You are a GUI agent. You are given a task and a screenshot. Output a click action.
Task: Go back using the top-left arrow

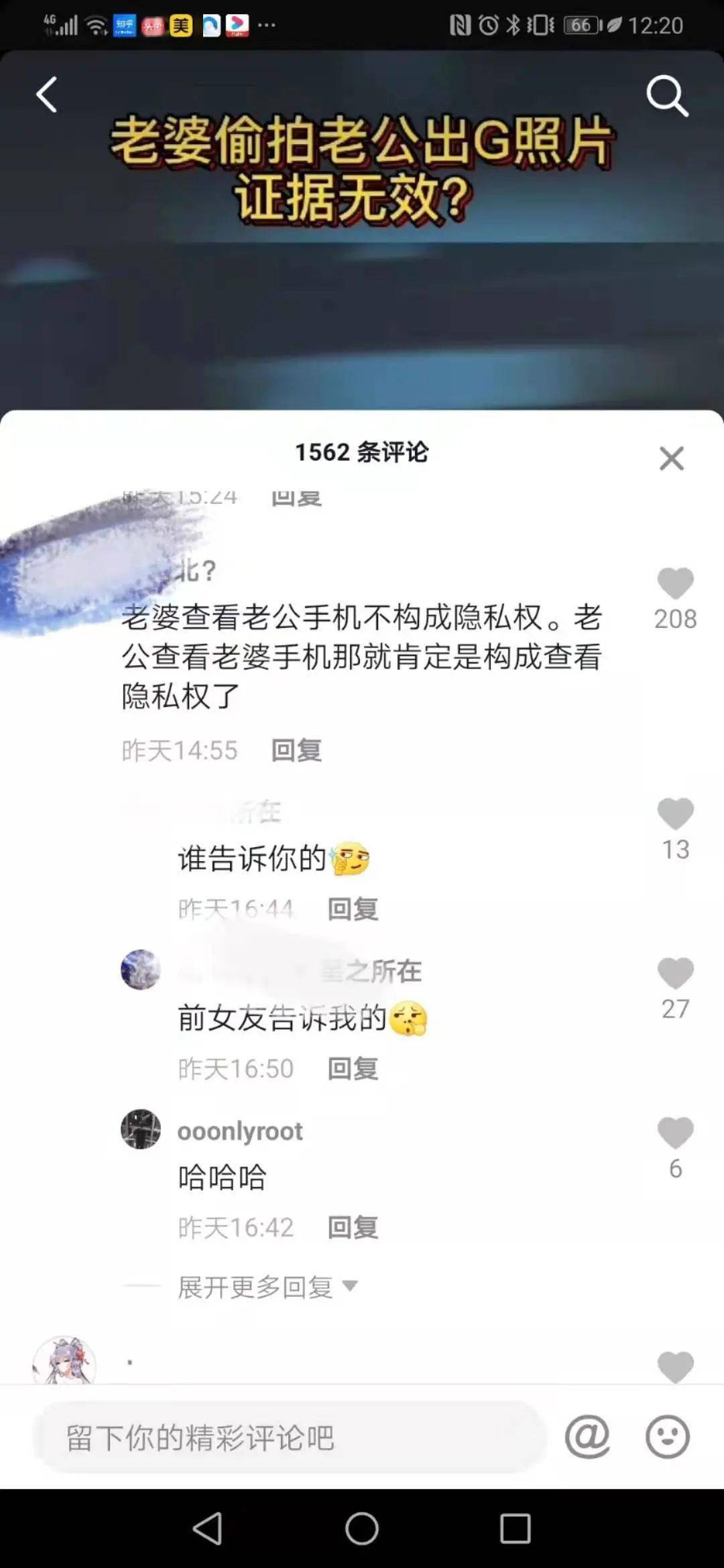point(47,95)
